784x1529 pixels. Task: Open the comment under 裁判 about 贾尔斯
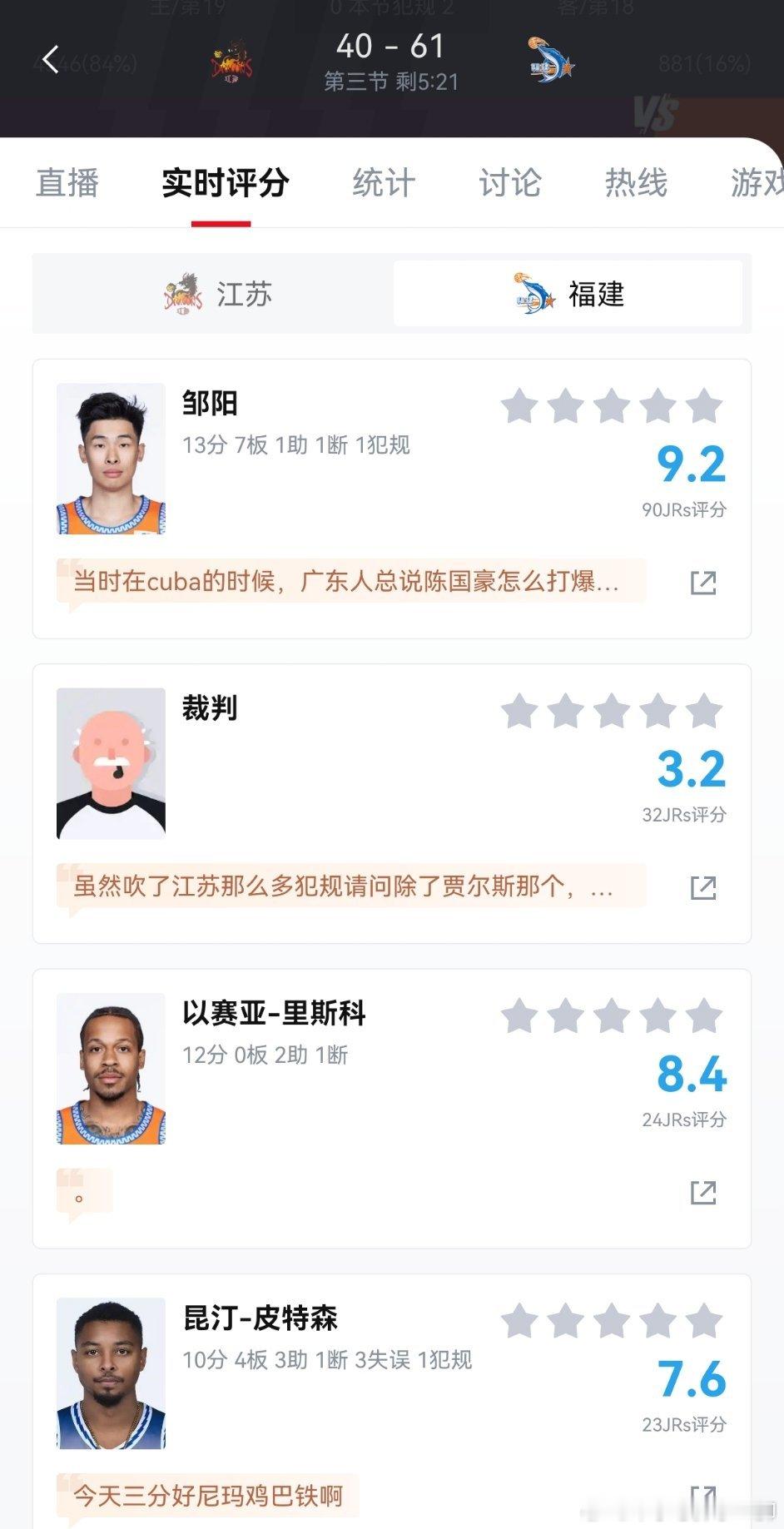click(x=350, y=887)
